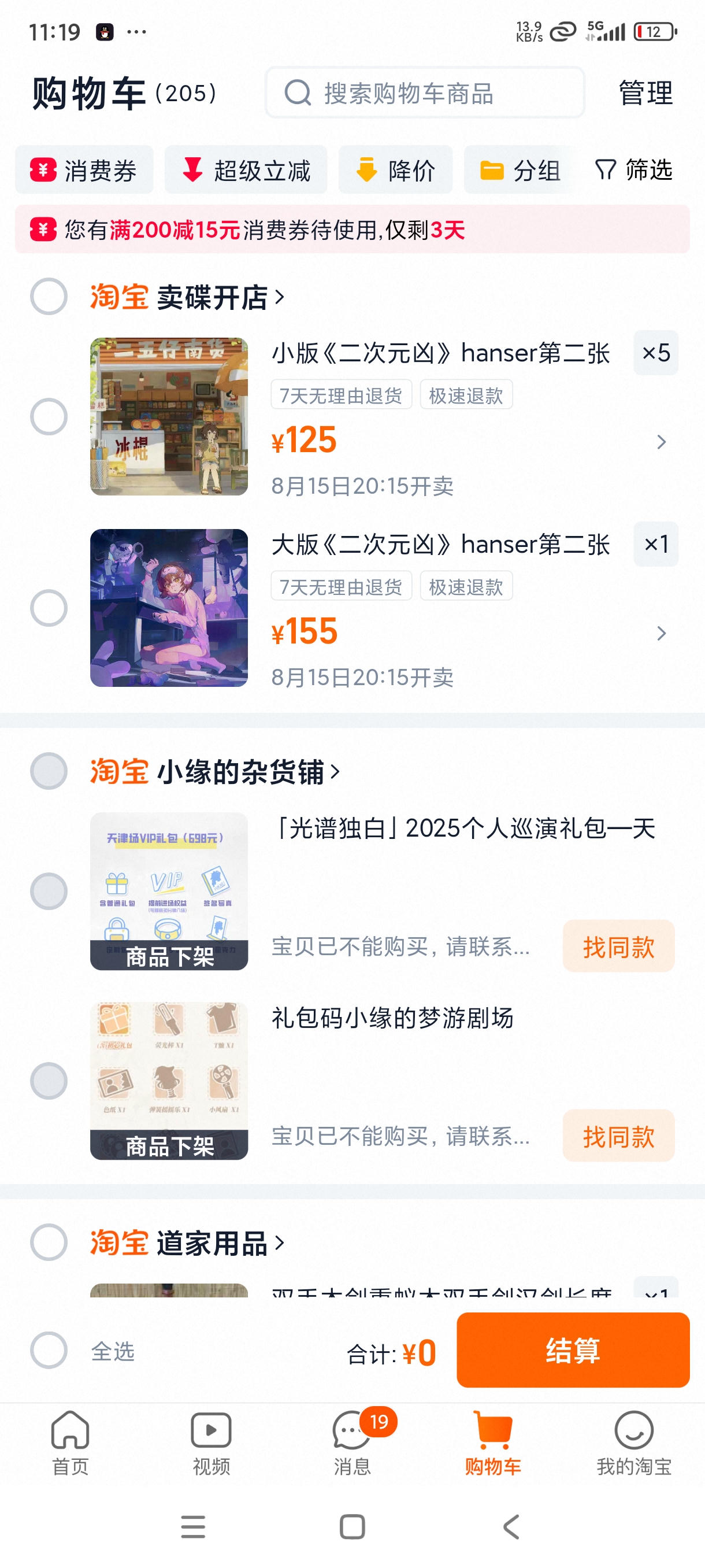Screen dimensions: 705x1568
Task: Open the 降价 price-drop filter
Action: point(396,171)
